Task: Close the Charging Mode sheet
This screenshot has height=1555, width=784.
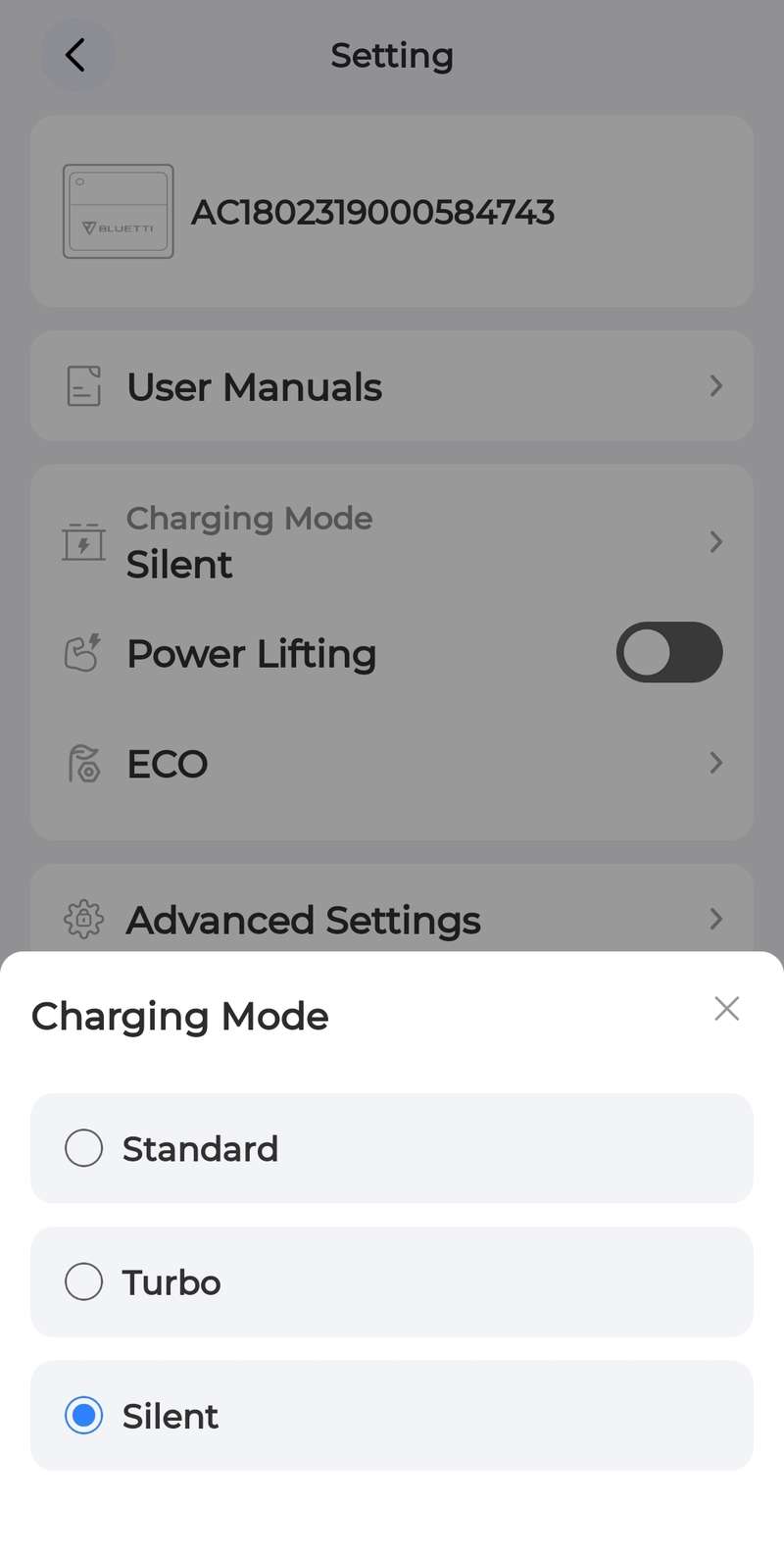Action: click(x=726, y=1009)
